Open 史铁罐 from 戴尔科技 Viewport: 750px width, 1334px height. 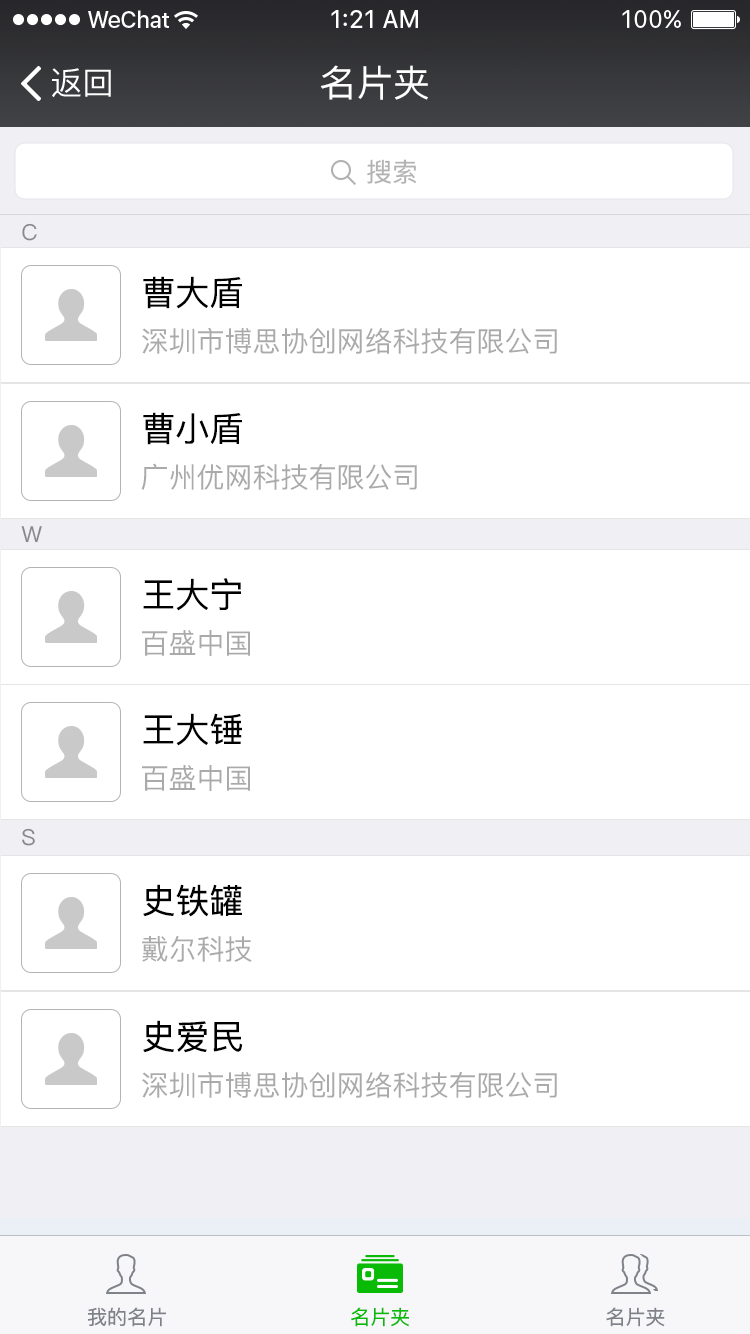point(375,923)
